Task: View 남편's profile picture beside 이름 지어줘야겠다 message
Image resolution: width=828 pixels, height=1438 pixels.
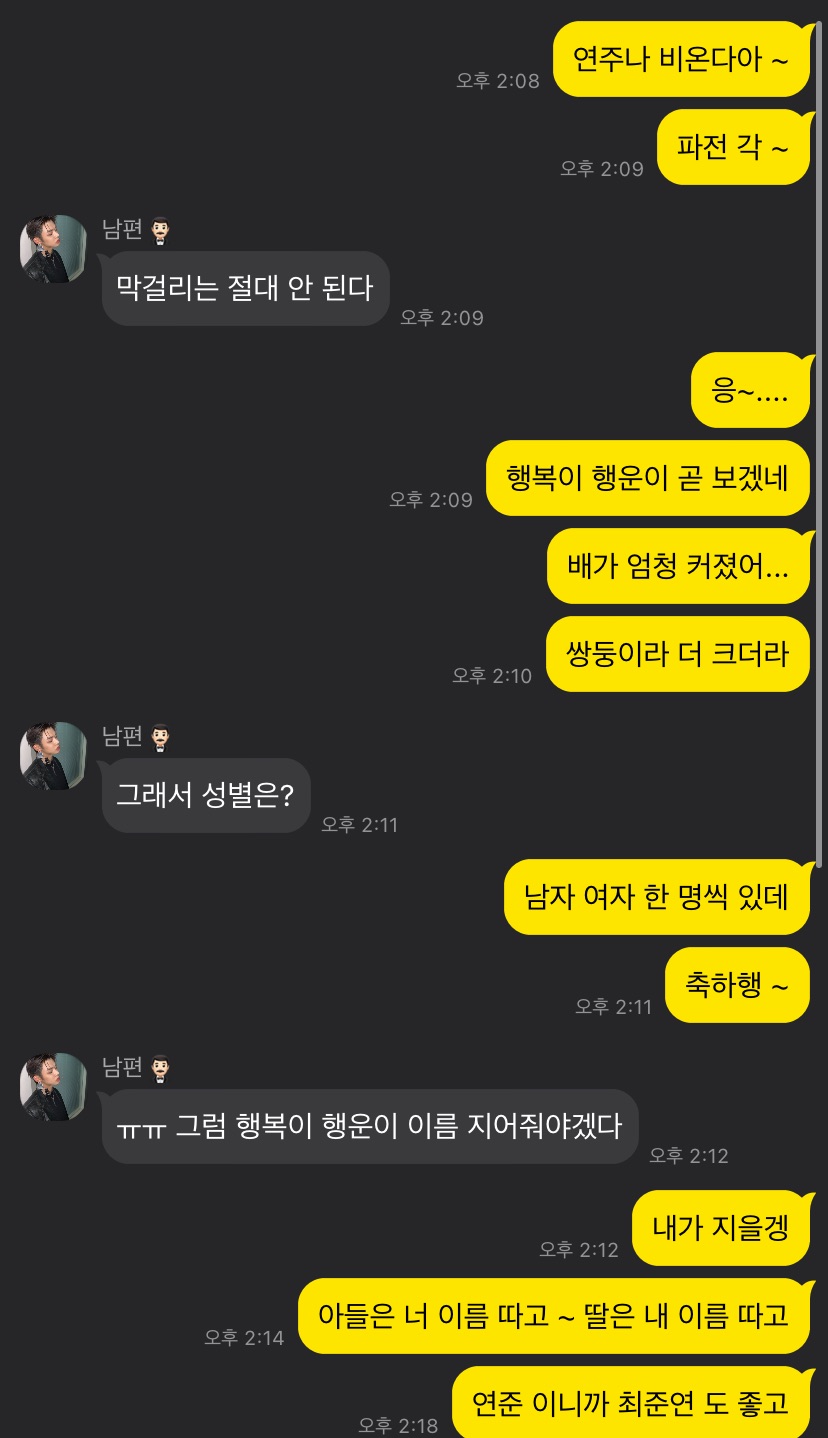Action: 54,1087
